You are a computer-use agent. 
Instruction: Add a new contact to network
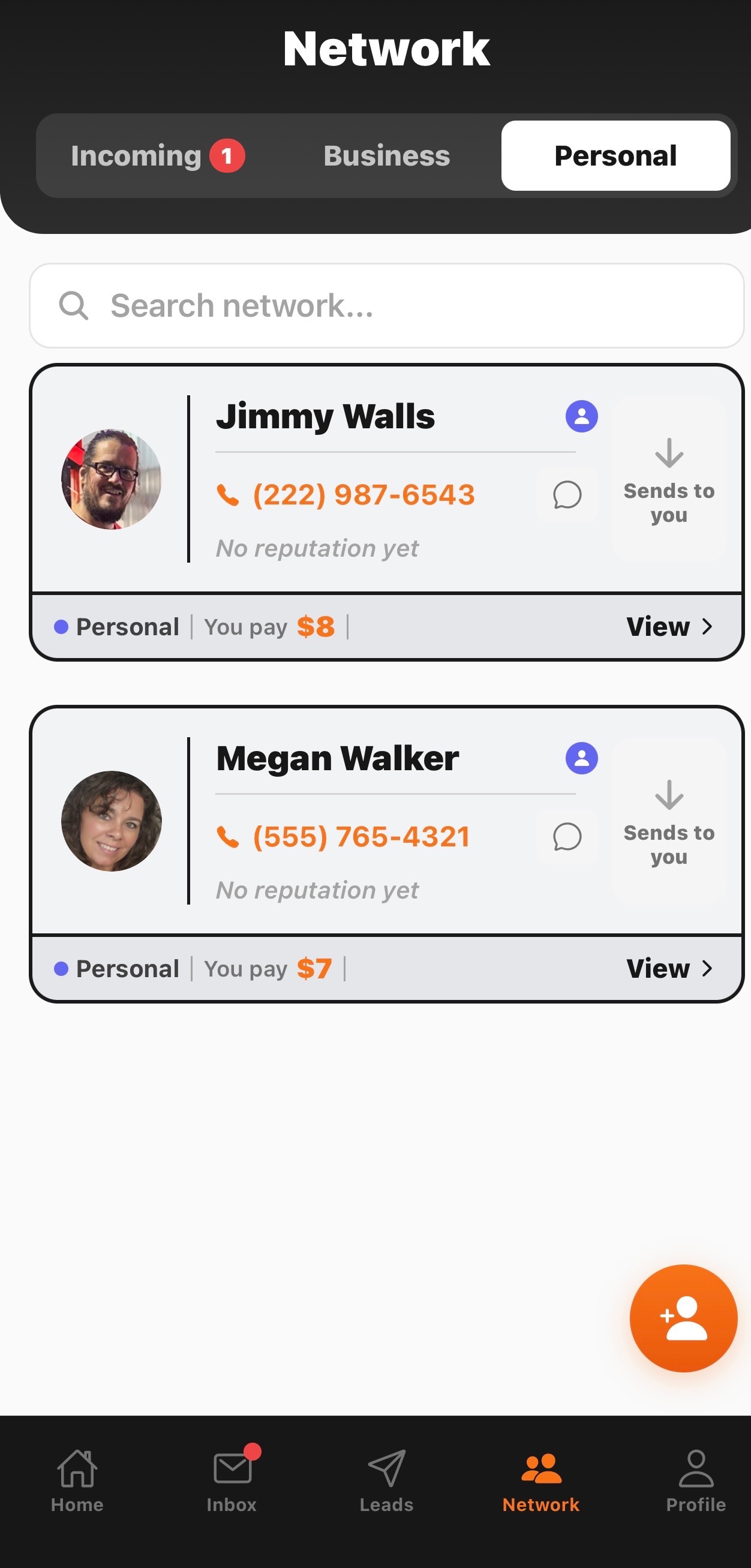coord(683,1318)
